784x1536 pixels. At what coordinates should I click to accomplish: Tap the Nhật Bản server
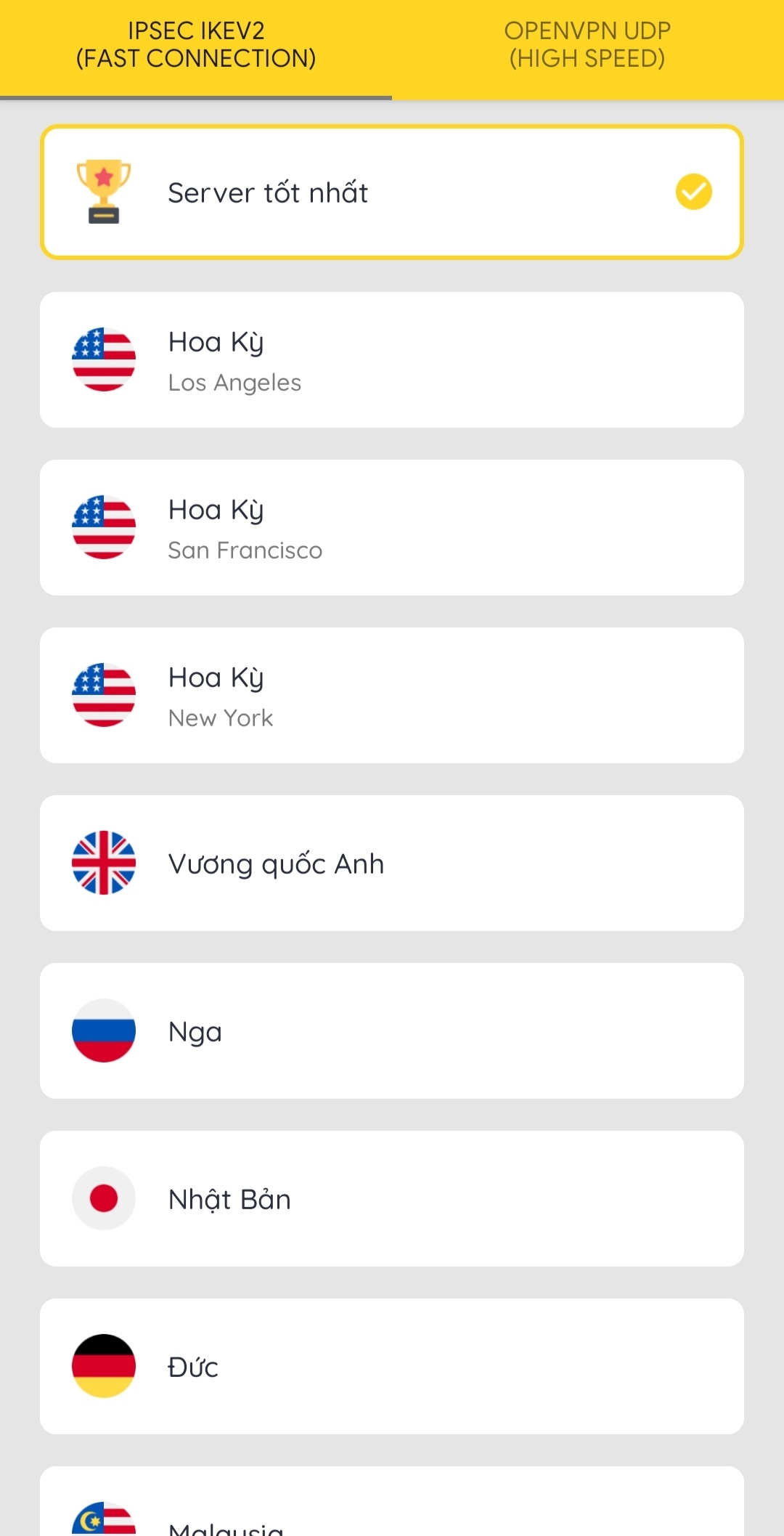click(x=392, y=1199)
